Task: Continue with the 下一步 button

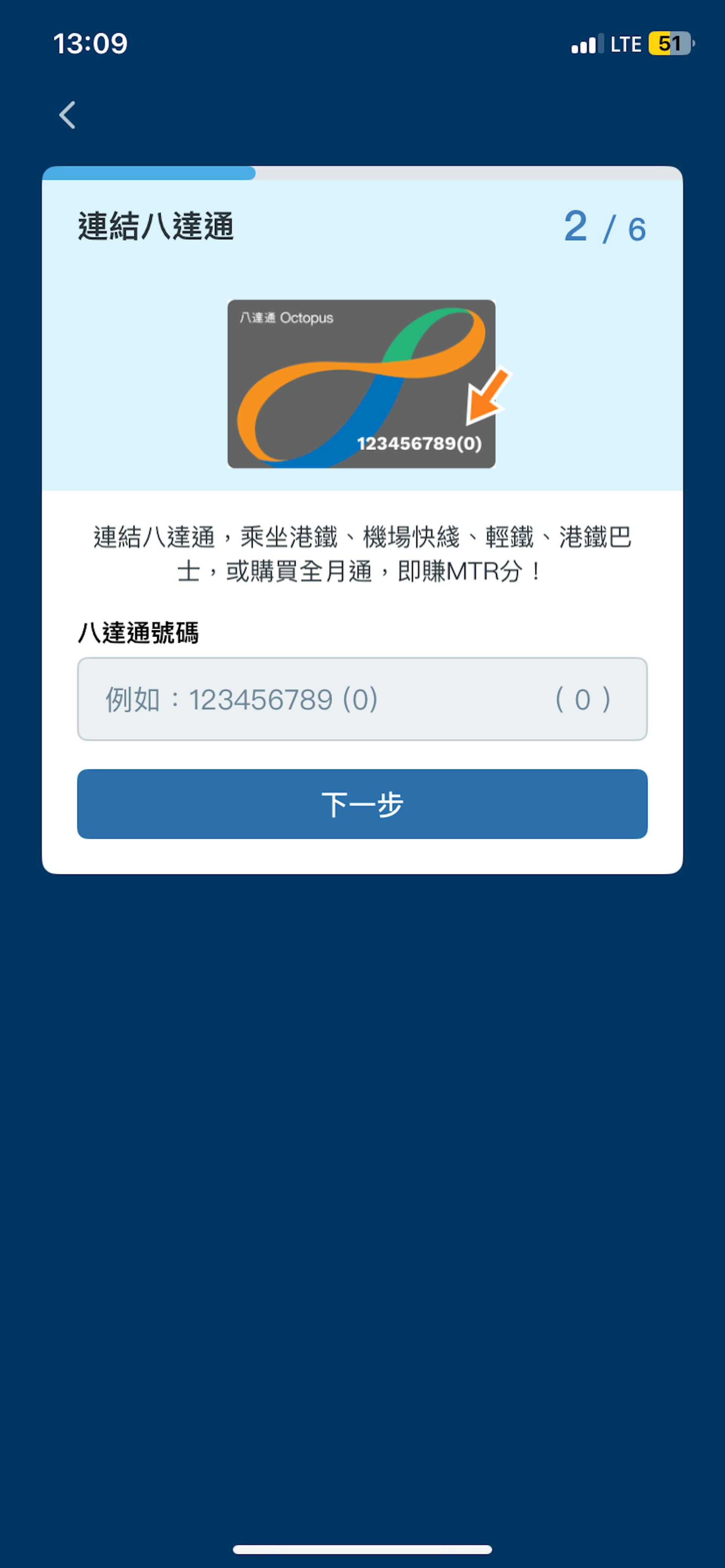Action: pos(362,803)
